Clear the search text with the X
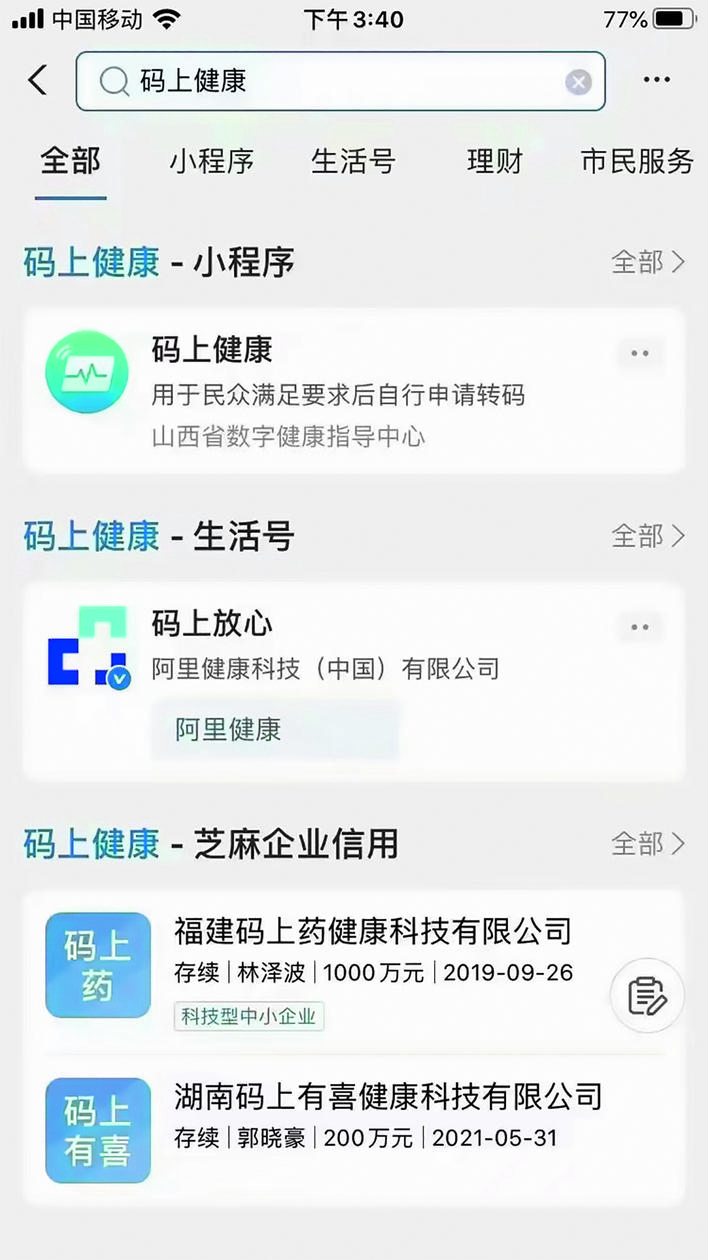Screen dimensions: 708x1260 [578, 82]
